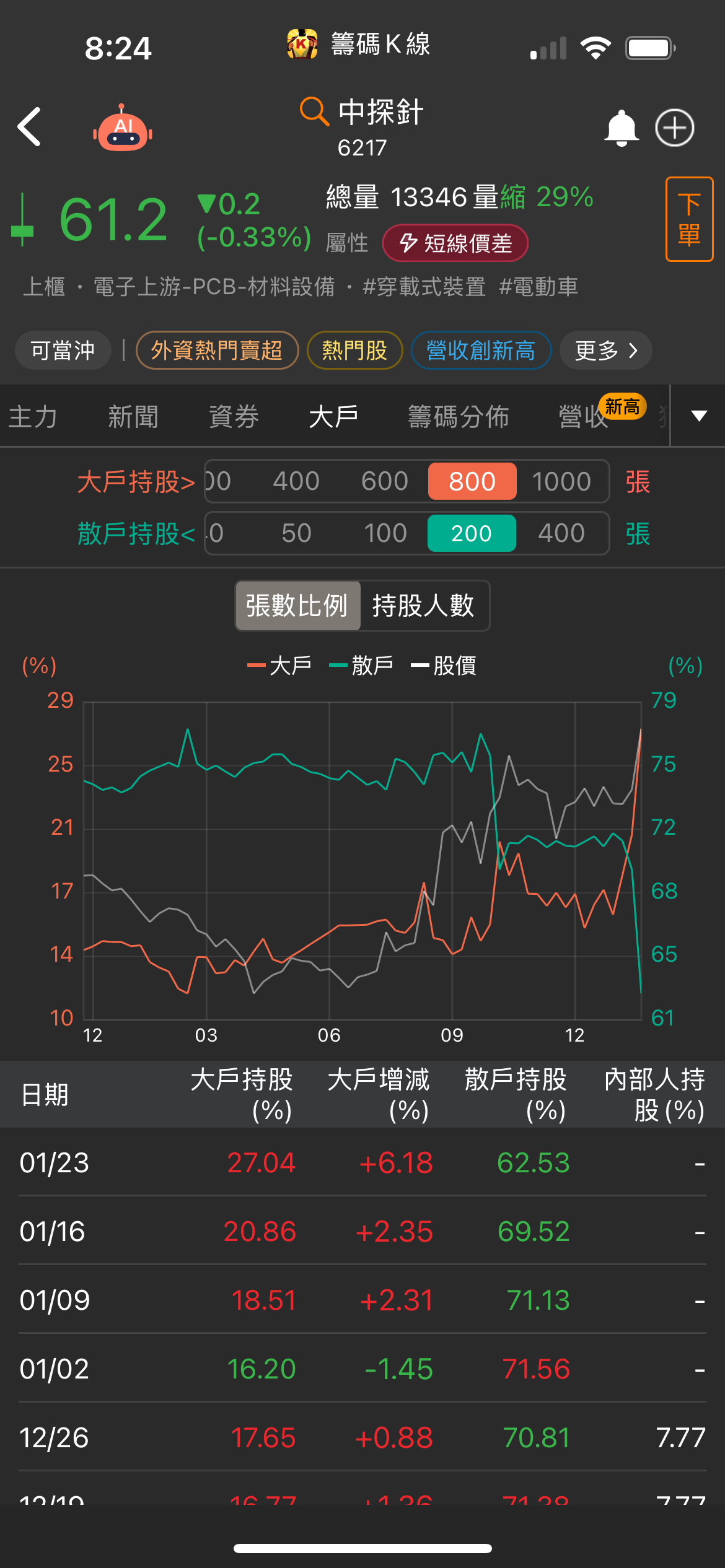Open the 新聞 tab
The height and width of the screenshot is (1568, 725).
click(134, 417)
